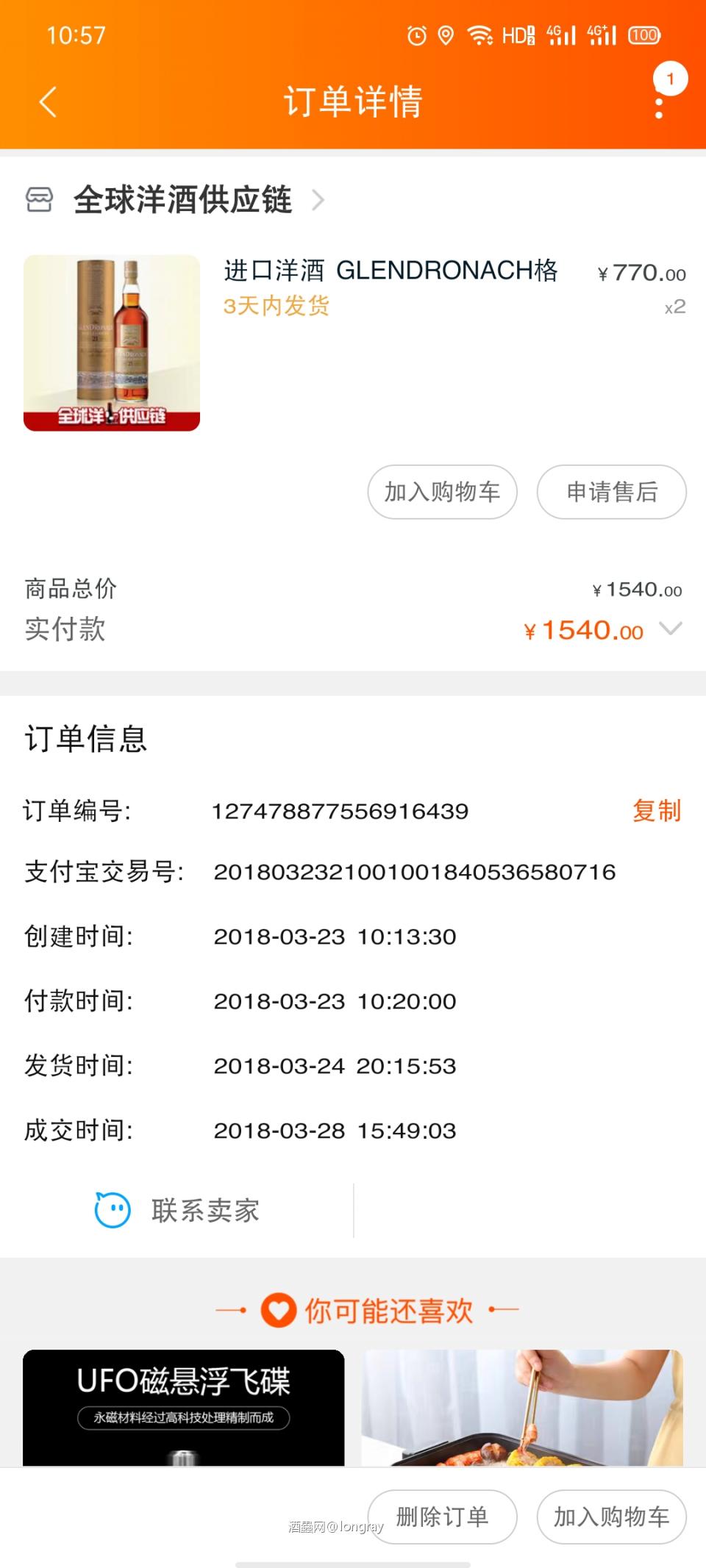Screen dimensions: 706x1568
Task: Open the shop page via the arrow after 全球洋酒供应链
Action: (x=318, y=199)
